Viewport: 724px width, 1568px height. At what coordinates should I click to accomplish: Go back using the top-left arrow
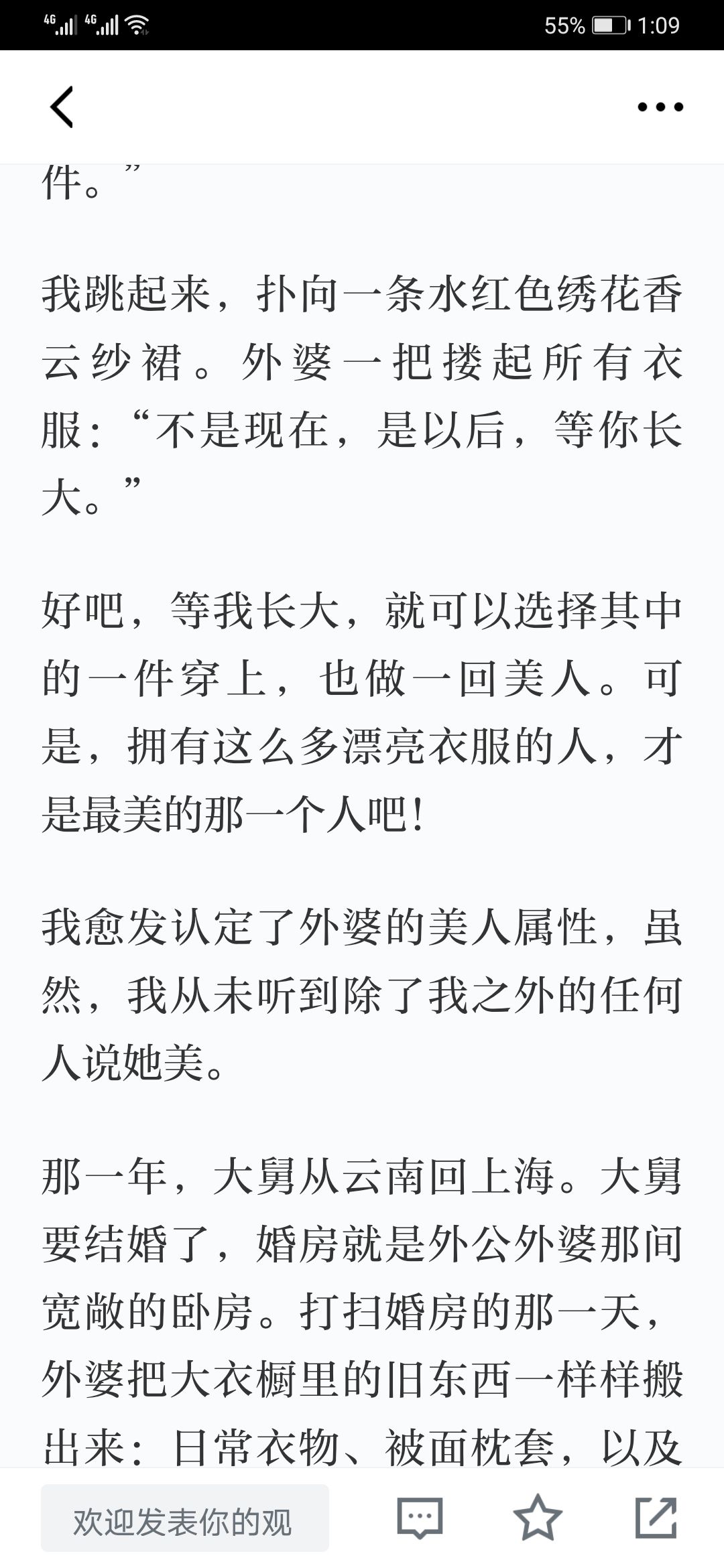point(61,107)
